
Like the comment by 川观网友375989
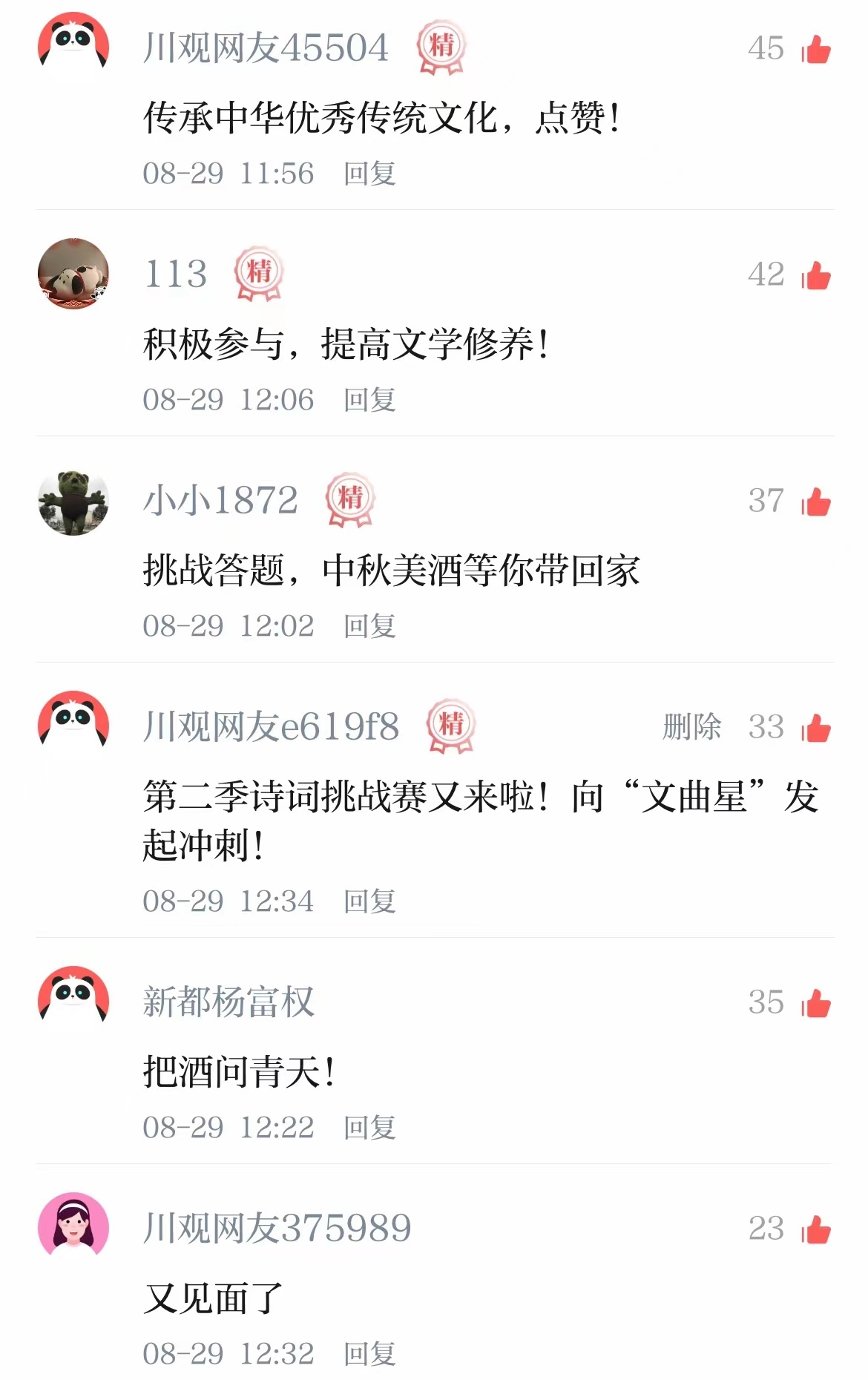[815, 1230]
